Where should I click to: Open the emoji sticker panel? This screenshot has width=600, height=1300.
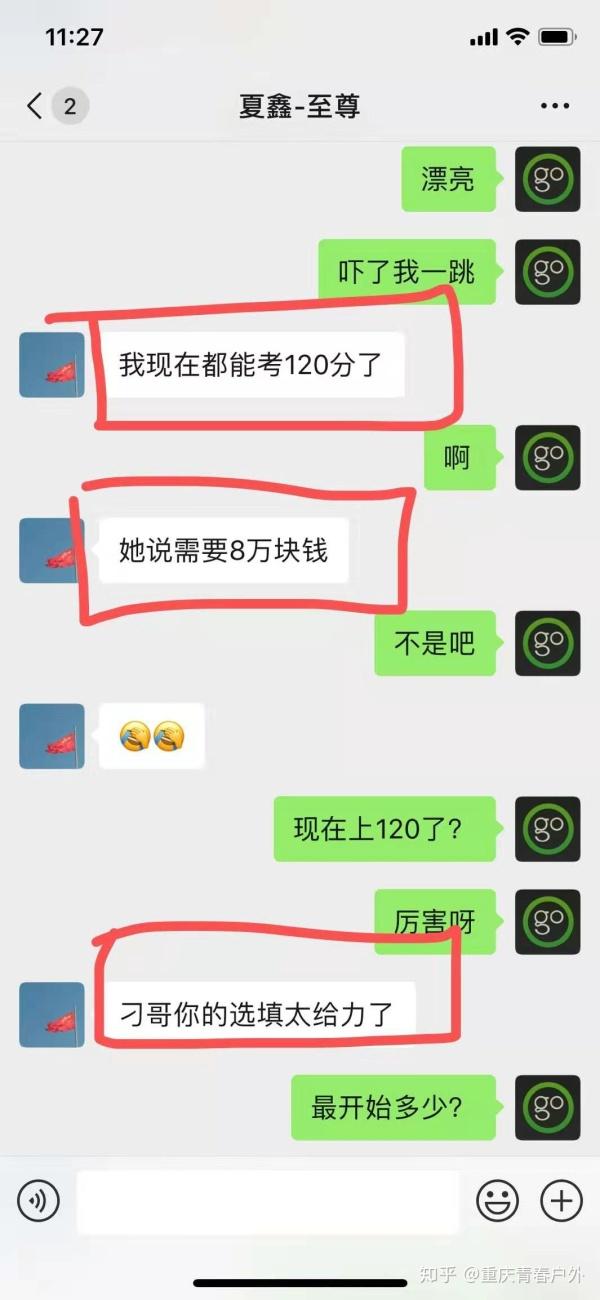[x=497, y=1200]
